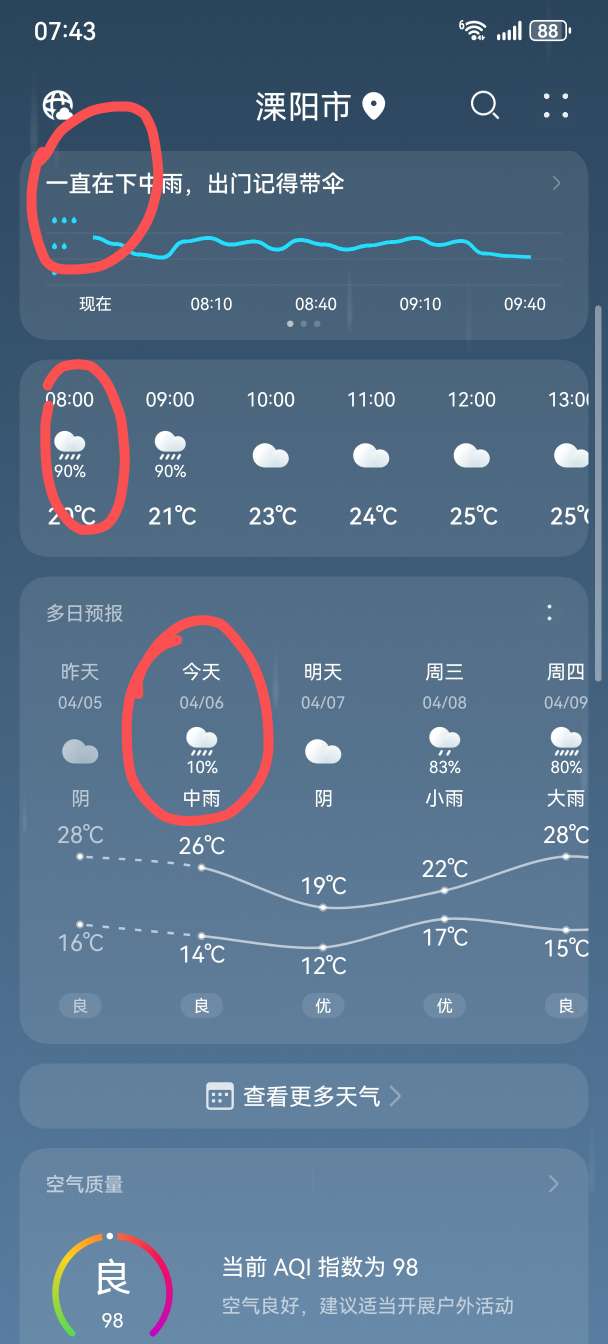Open the four-dot menu at top right
The image size is (608, 1344).
click(555, 106)
